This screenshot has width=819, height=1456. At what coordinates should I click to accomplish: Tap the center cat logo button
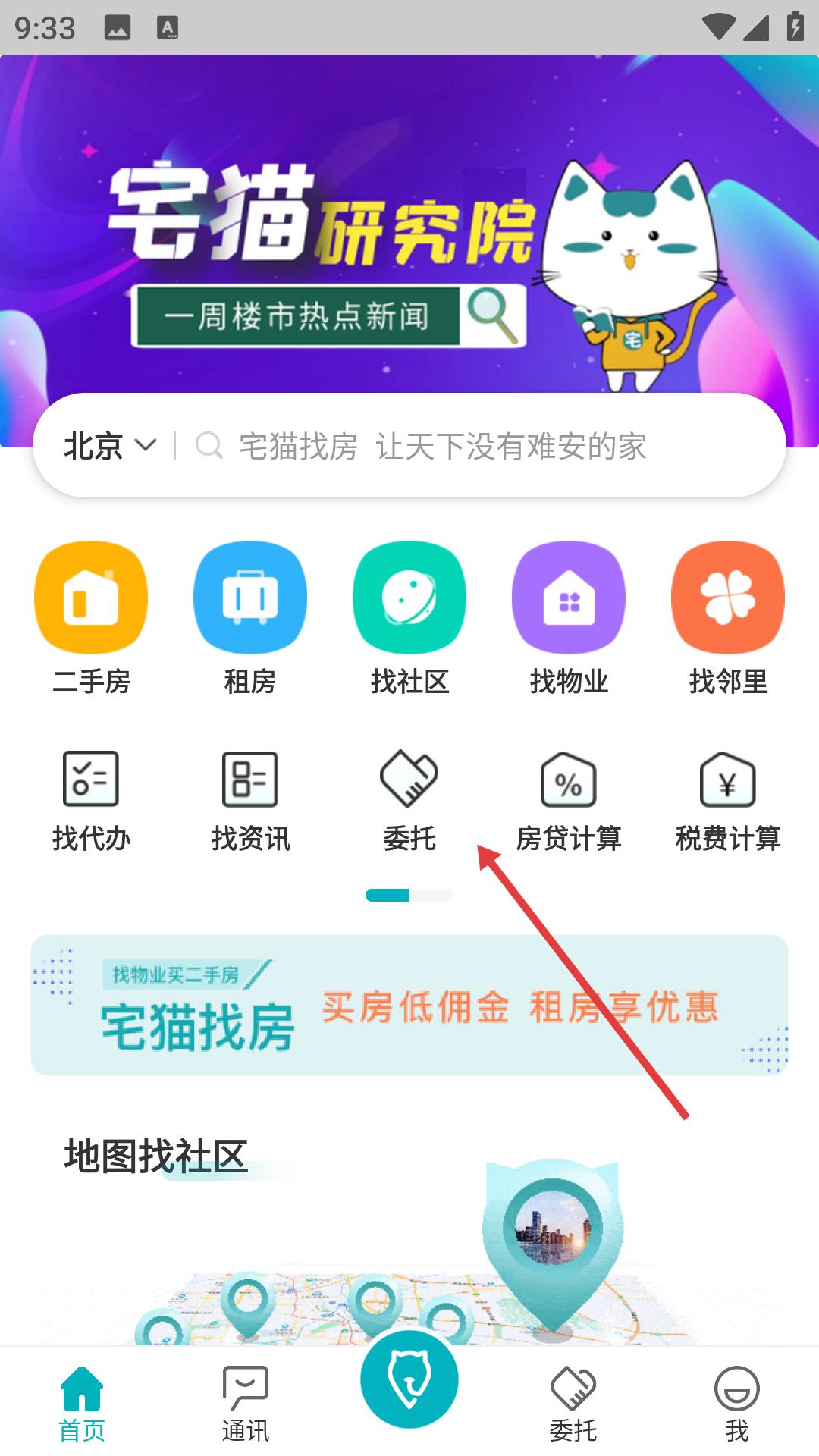click(409, 1379)
